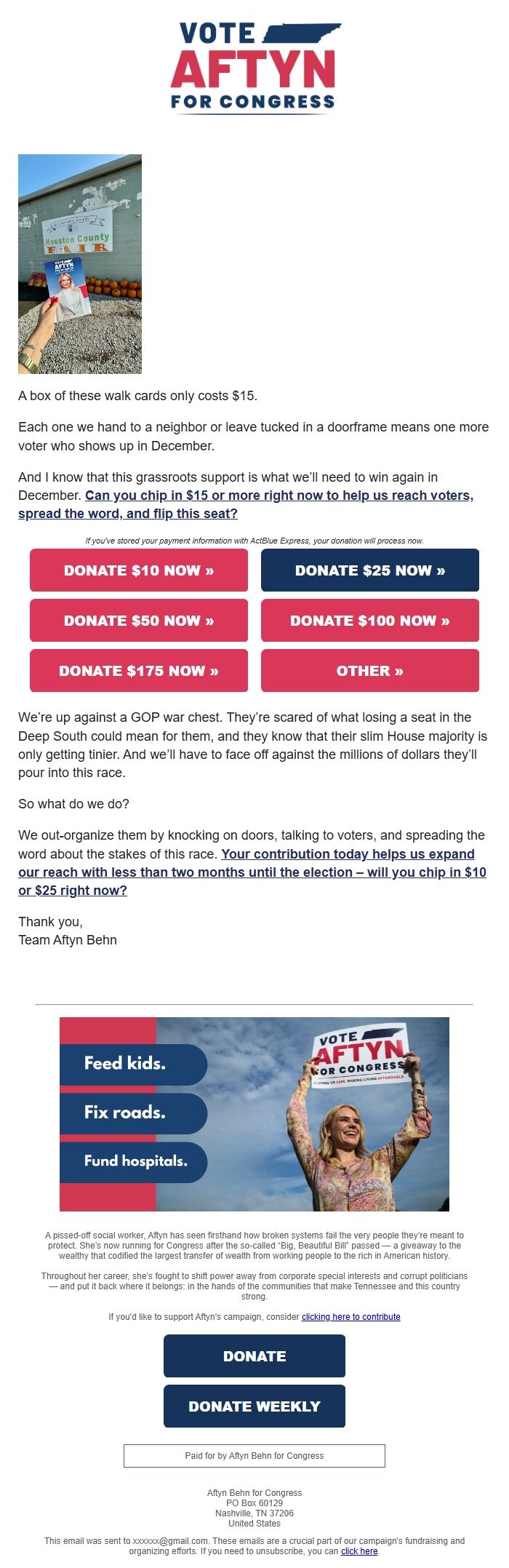Open 'clicking here to contribute' link

point(350,1317)
